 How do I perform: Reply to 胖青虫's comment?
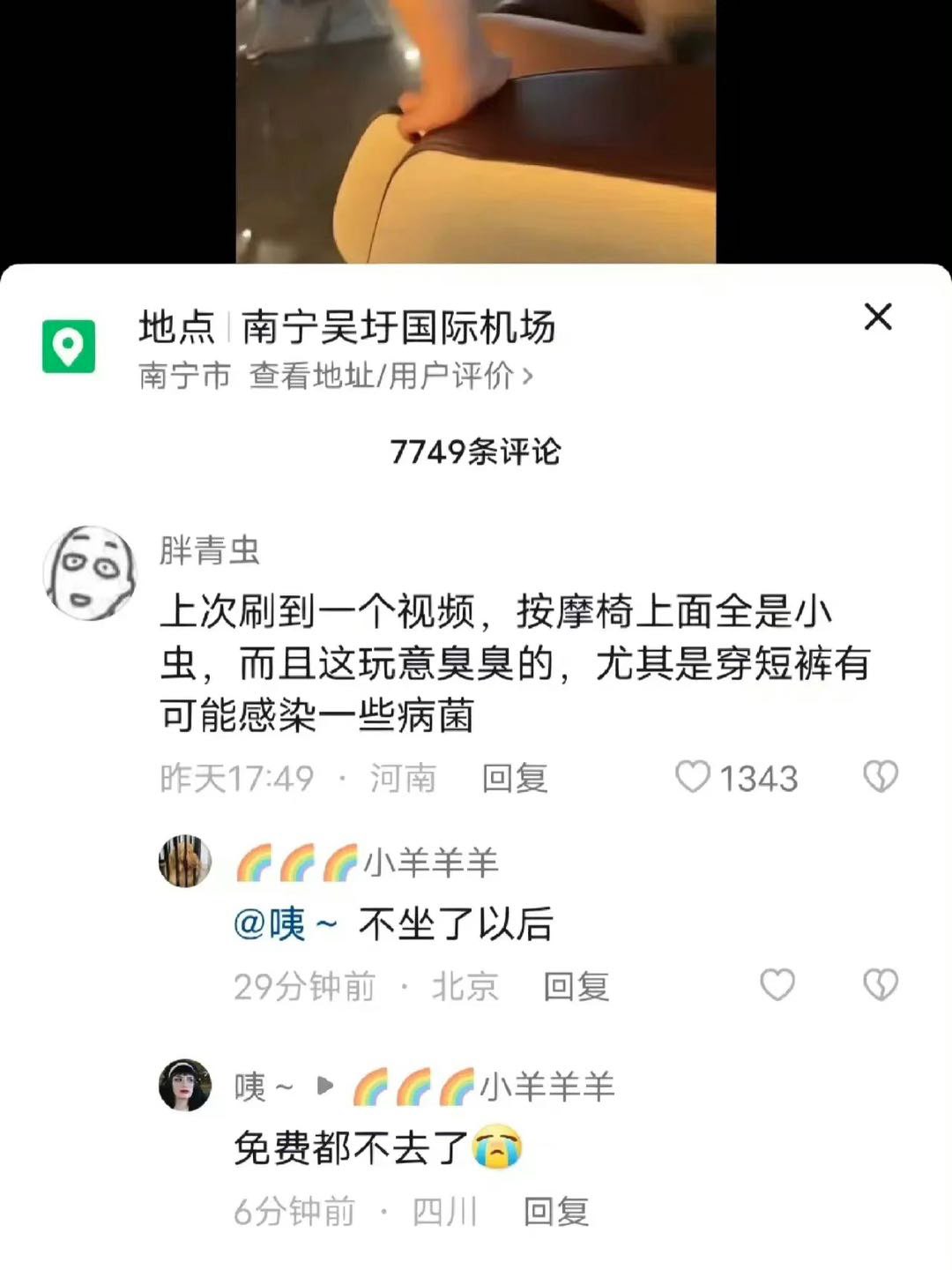(515, 778)
